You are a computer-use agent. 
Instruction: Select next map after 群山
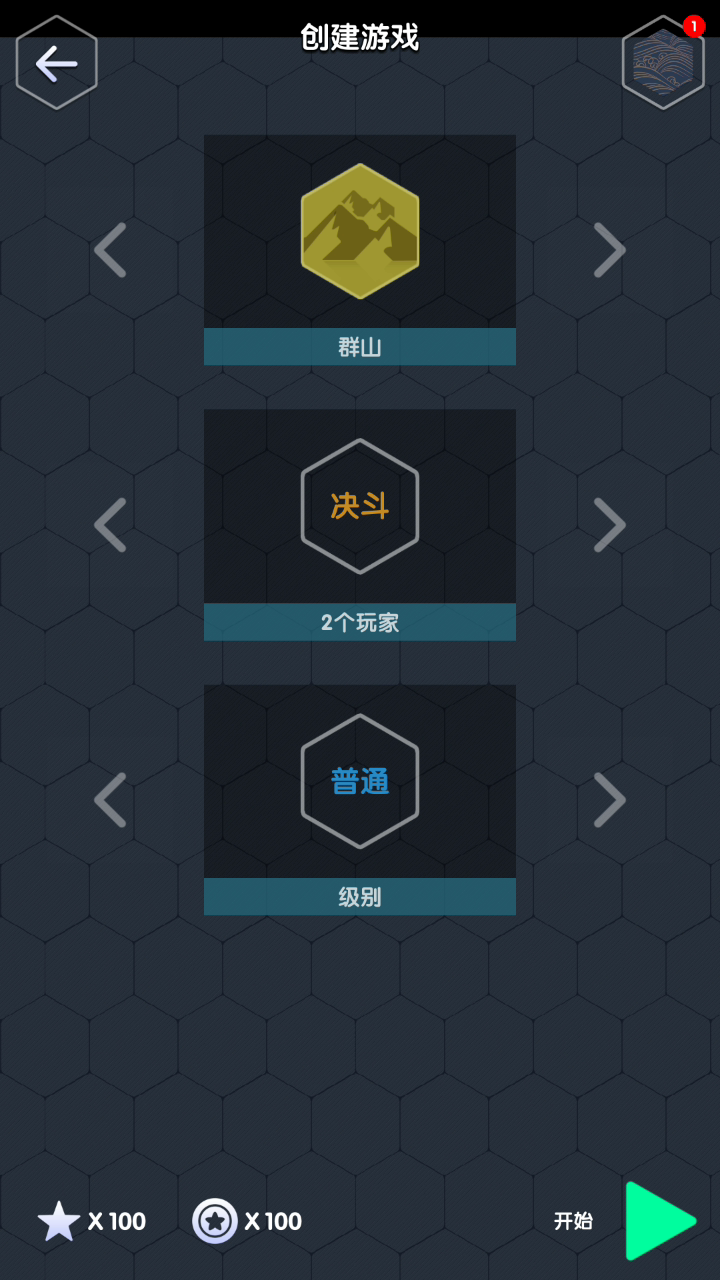[x=609, y=250]
